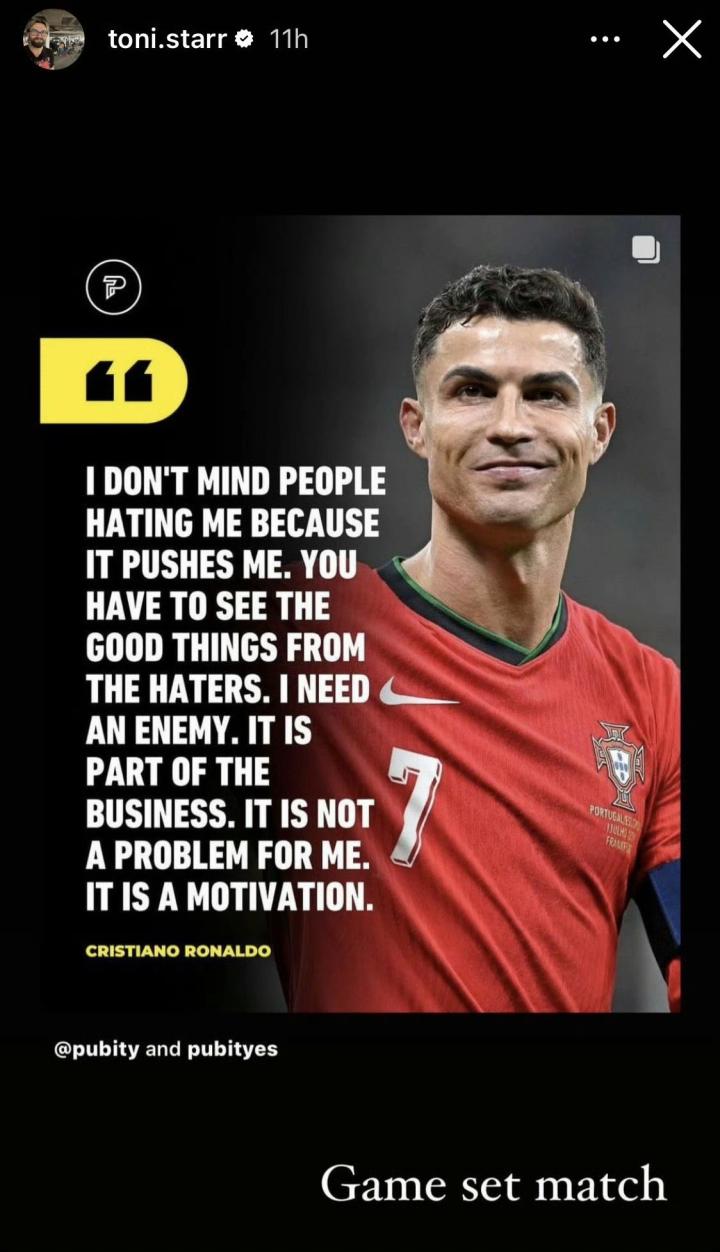Tap the toni.starr username

(166, 39)
